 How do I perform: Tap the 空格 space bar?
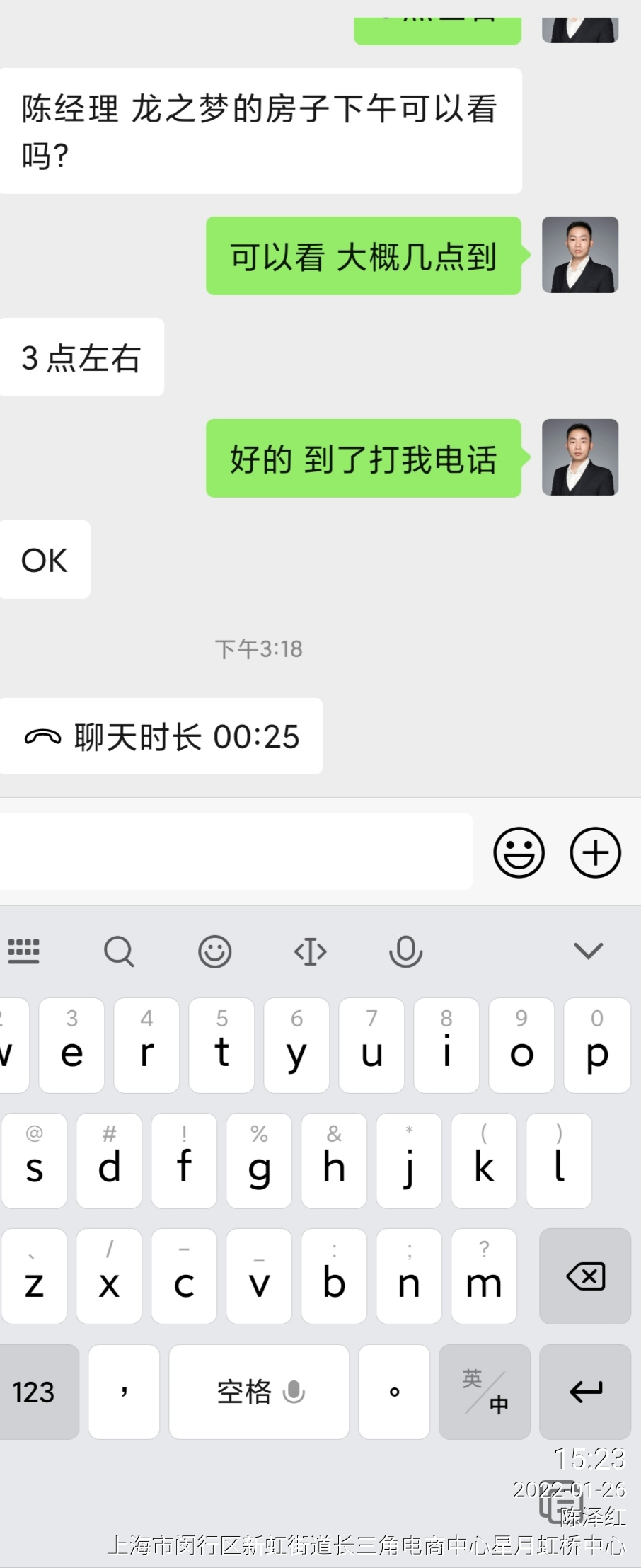tap(259, 1392)
